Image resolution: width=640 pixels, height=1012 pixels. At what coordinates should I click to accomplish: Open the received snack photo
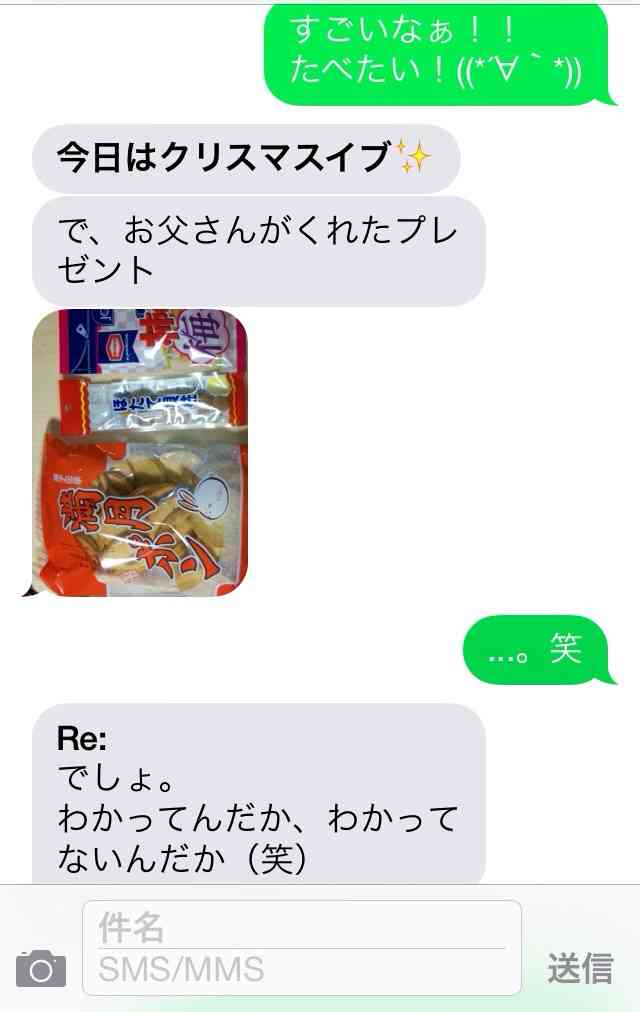140,452
